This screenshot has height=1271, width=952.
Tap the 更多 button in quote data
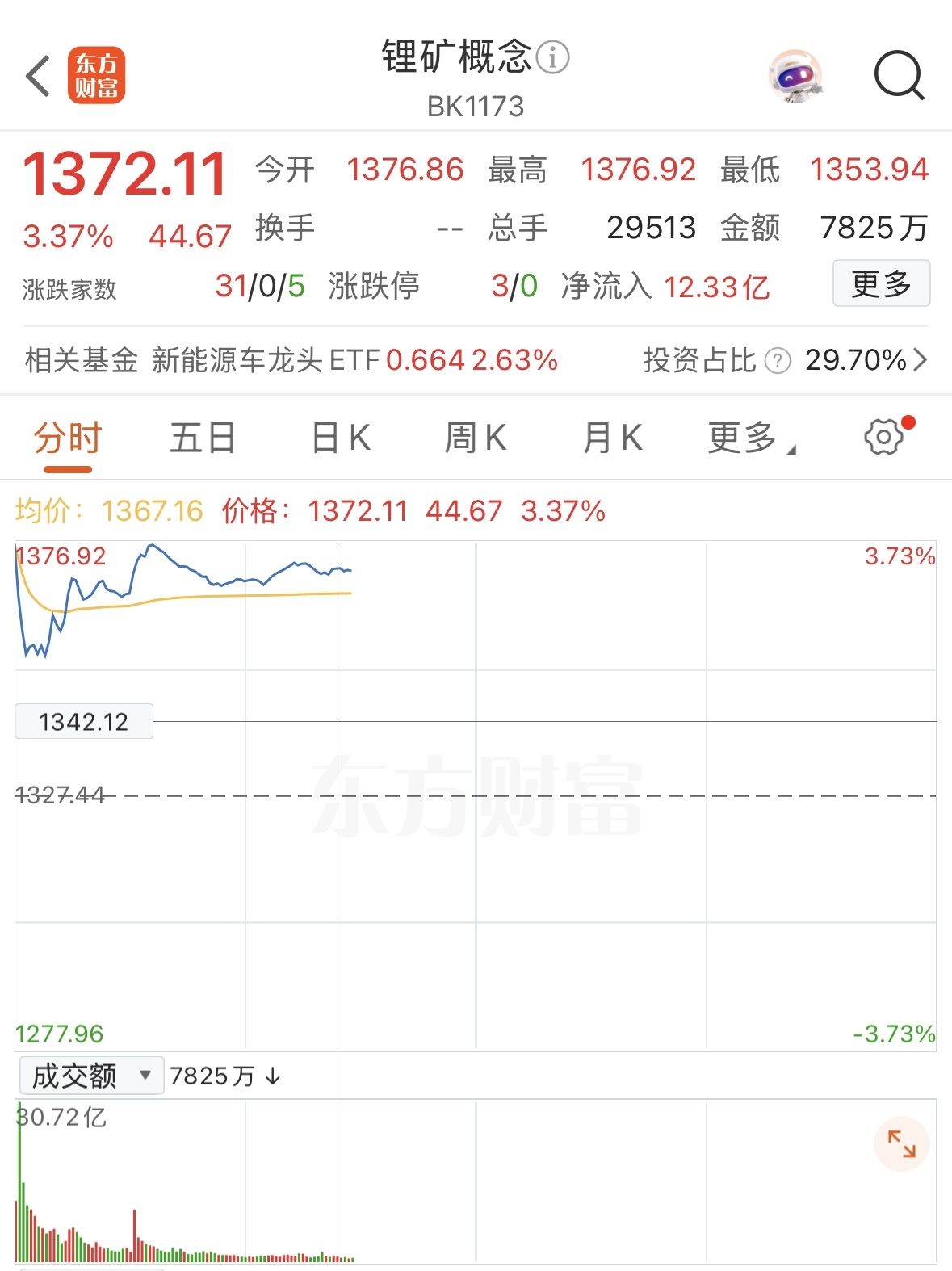click(x=881, y=283)
